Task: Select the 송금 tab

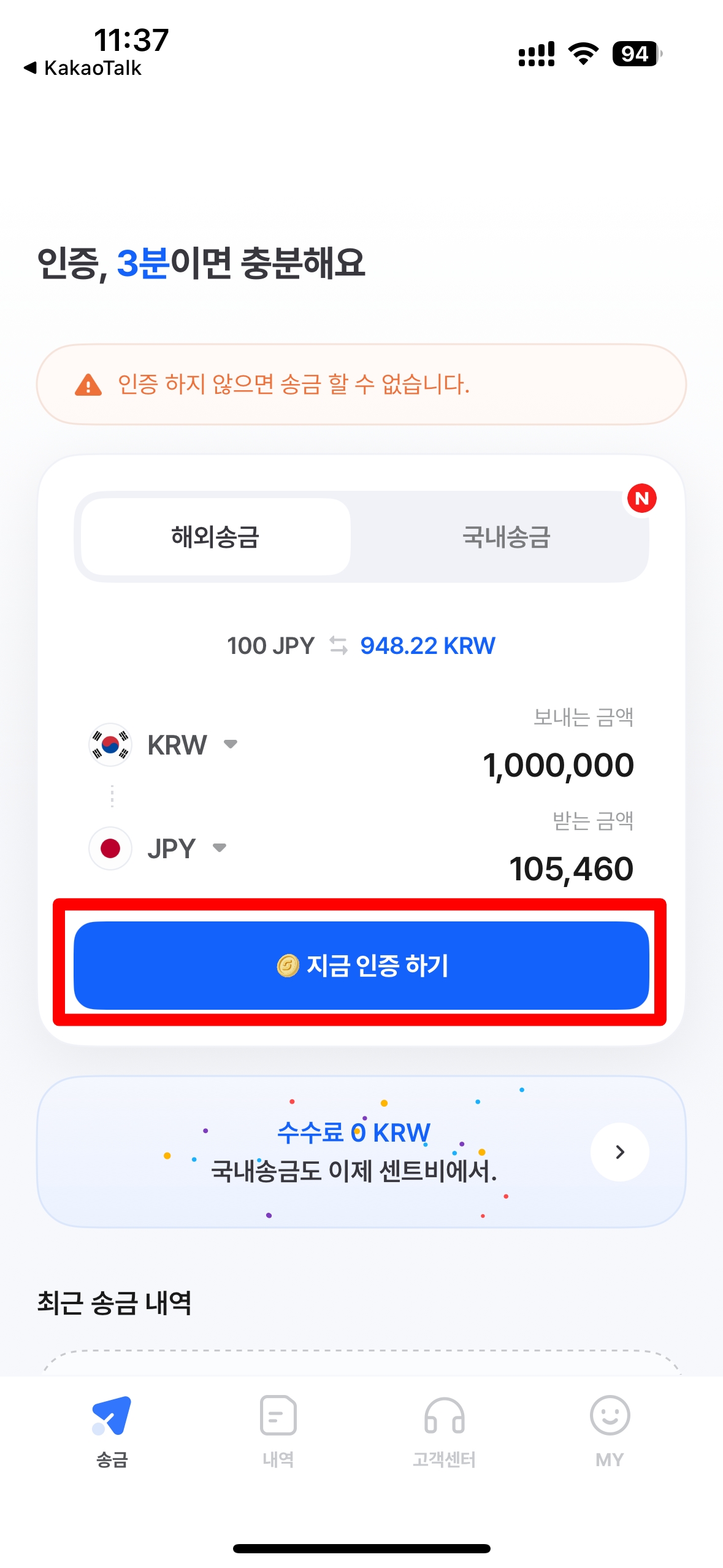Action: (112, 1431)
